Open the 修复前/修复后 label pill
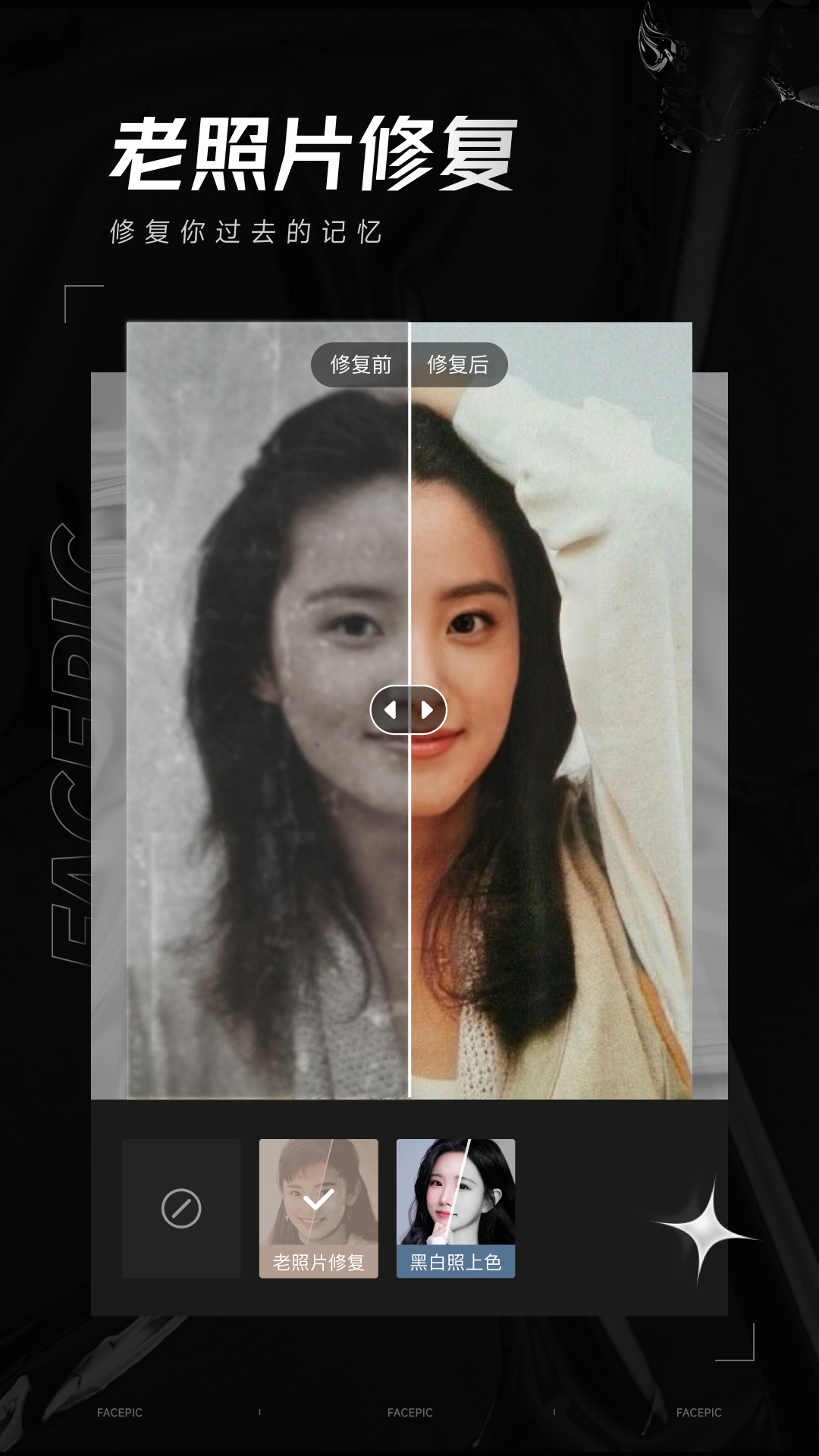Image resolution: width=819 pixels, height=1456 pixels. pos(409,365)
